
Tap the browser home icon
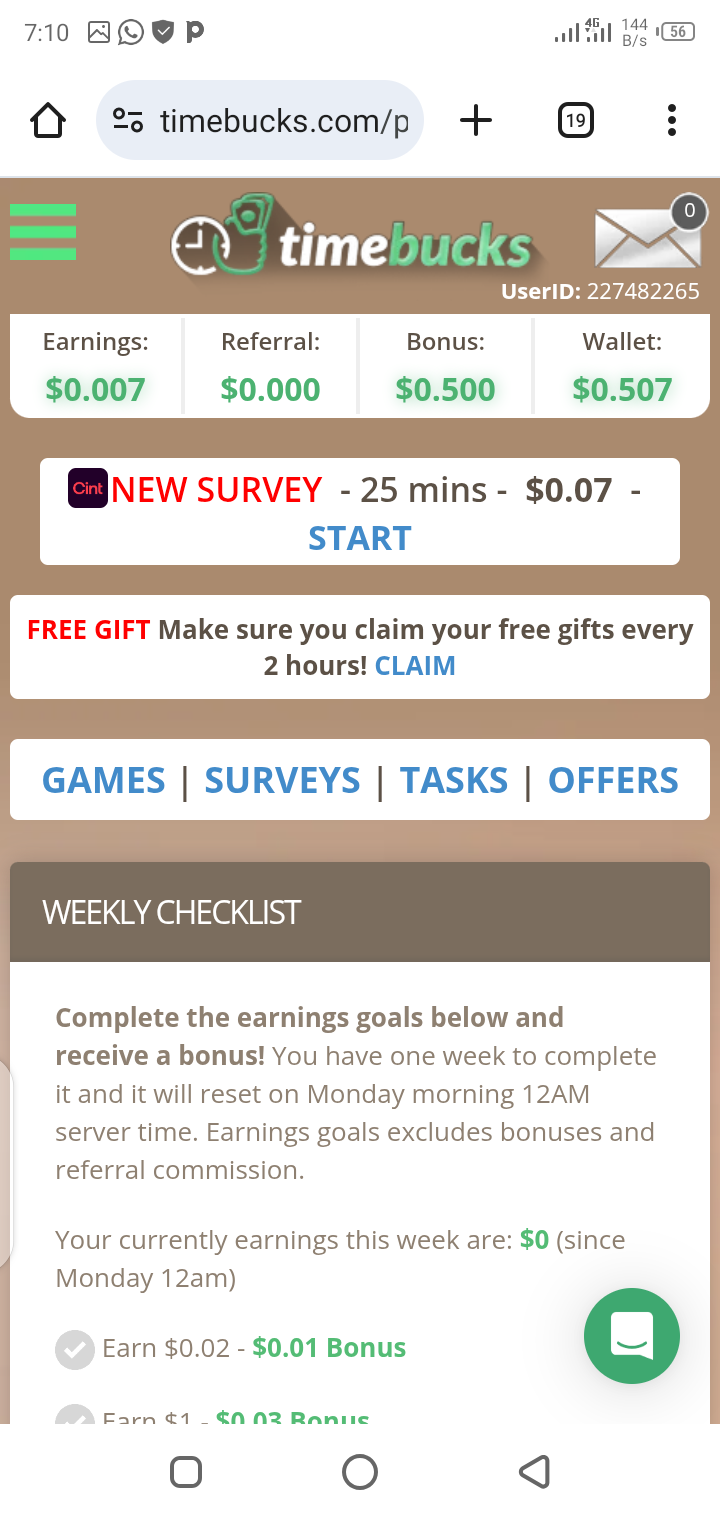[48, 121]
